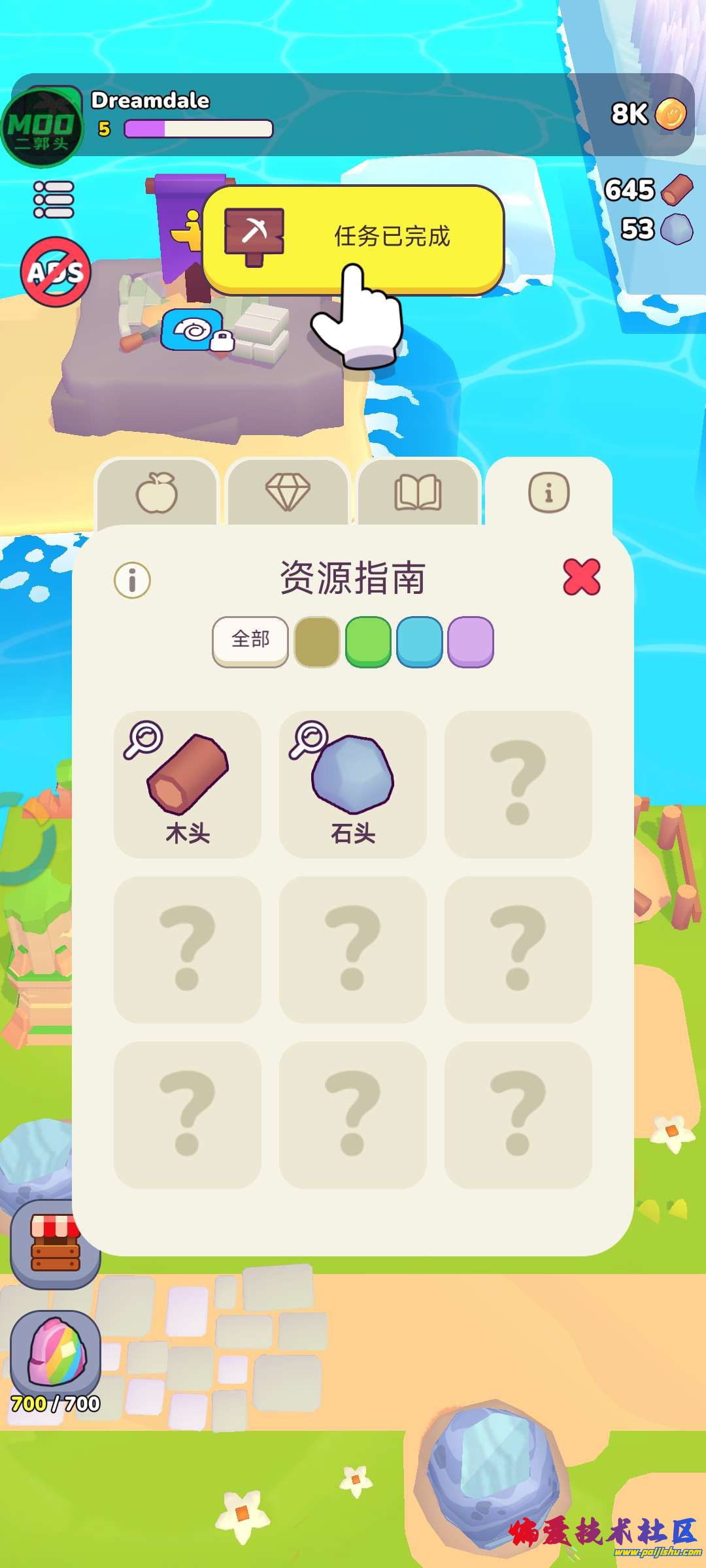Tap the no-ADS remove ads button

coord(56,272)
